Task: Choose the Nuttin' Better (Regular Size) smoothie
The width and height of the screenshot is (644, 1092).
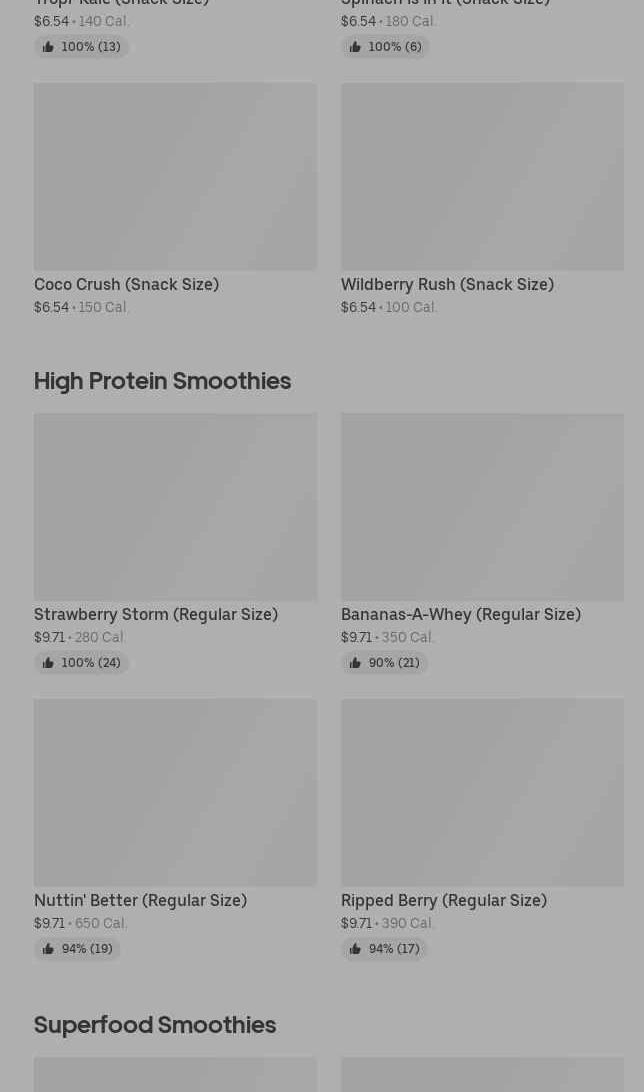Action: pos(175,793)
